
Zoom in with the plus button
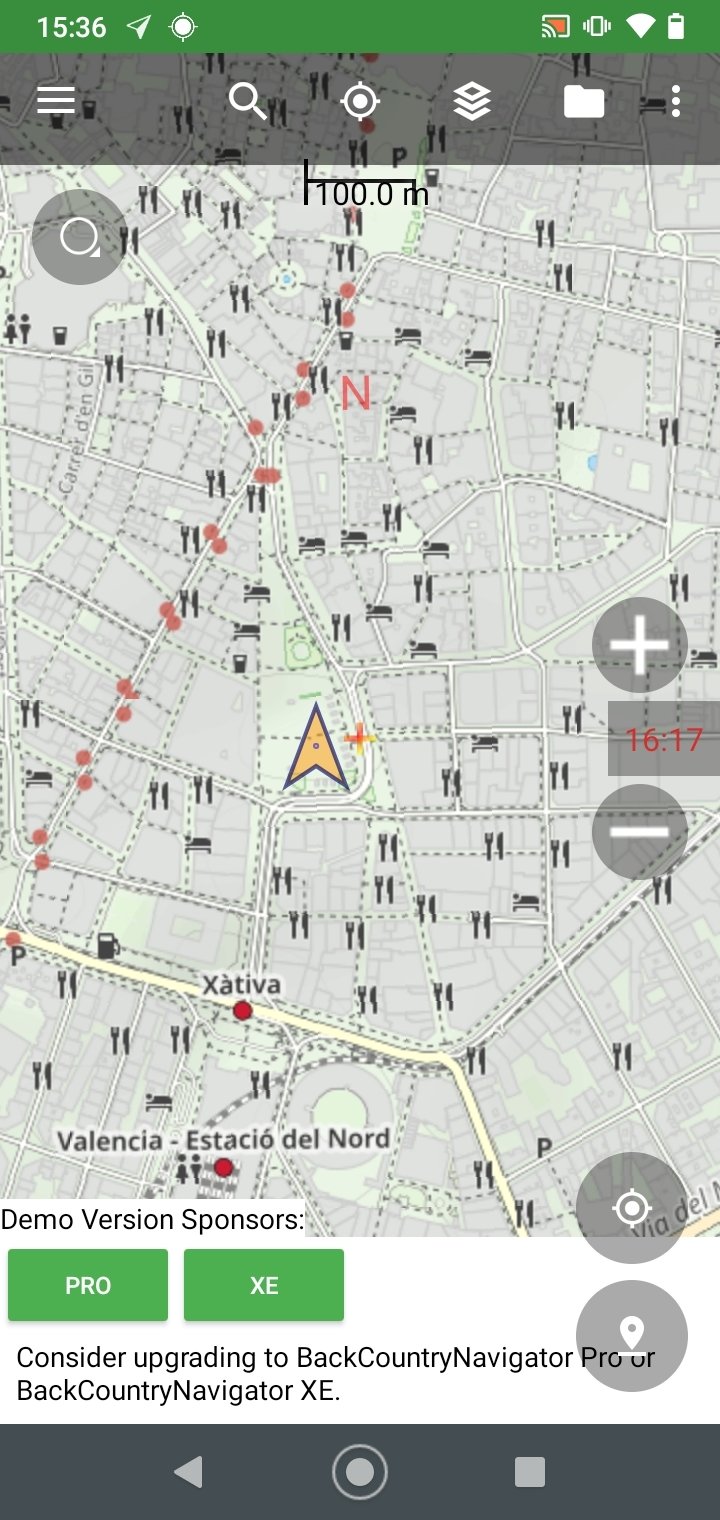(640, 645)
